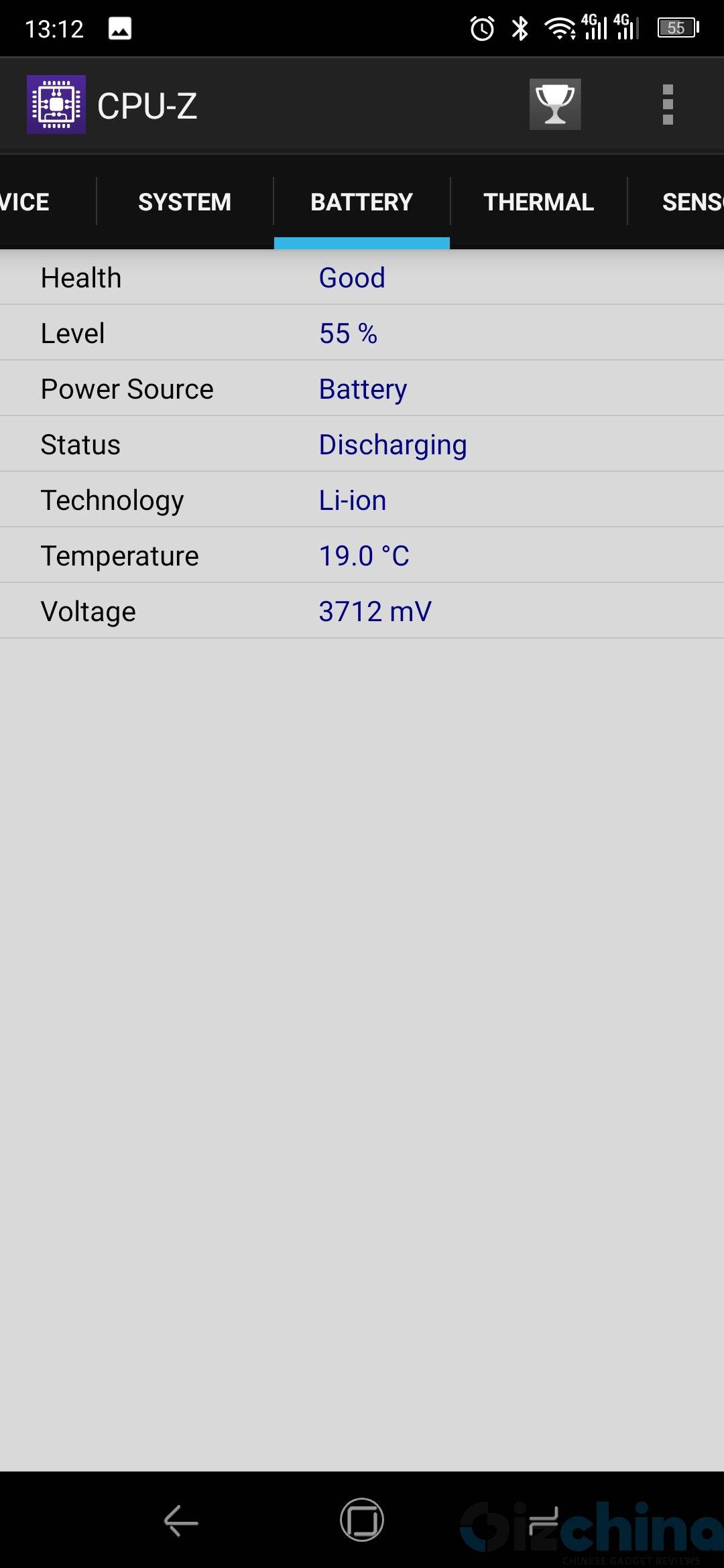This screenshot has width=724, height=1568.
Task: Open the three-dot overflow menu
Action: tap(668, 105)
